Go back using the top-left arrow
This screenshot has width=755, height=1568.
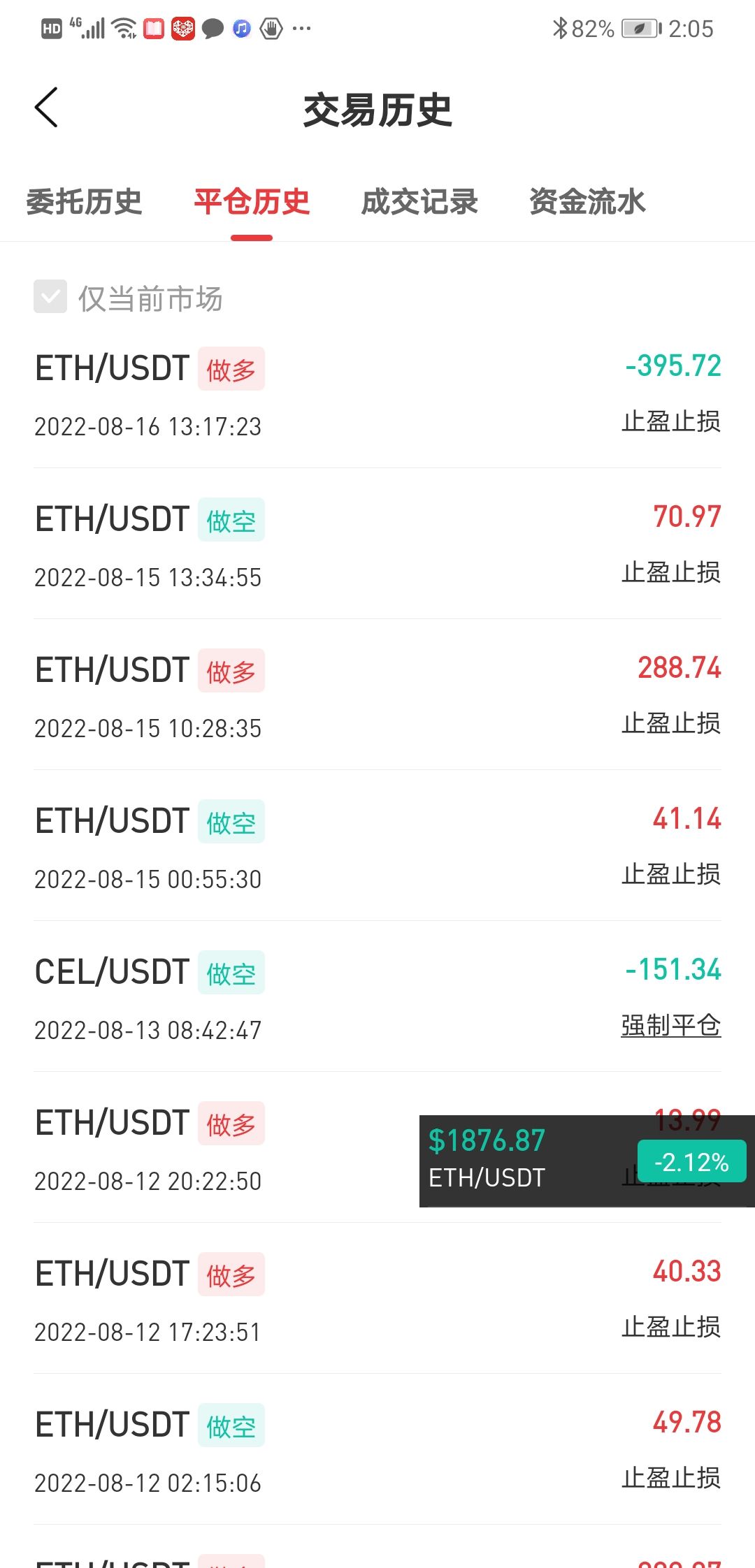point(46,108)
